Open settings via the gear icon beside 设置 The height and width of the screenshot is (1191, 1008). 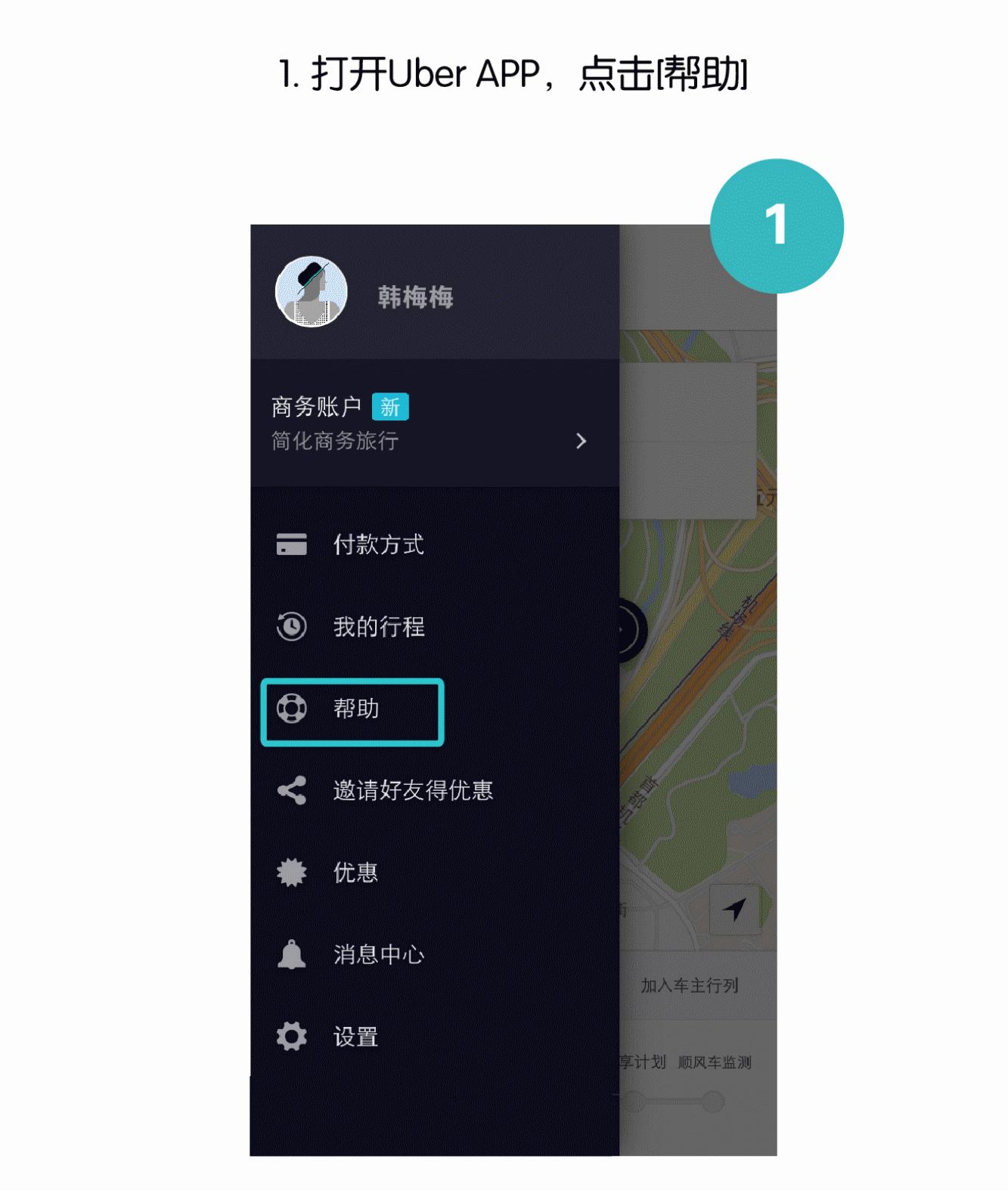[x=293, y=1035]
